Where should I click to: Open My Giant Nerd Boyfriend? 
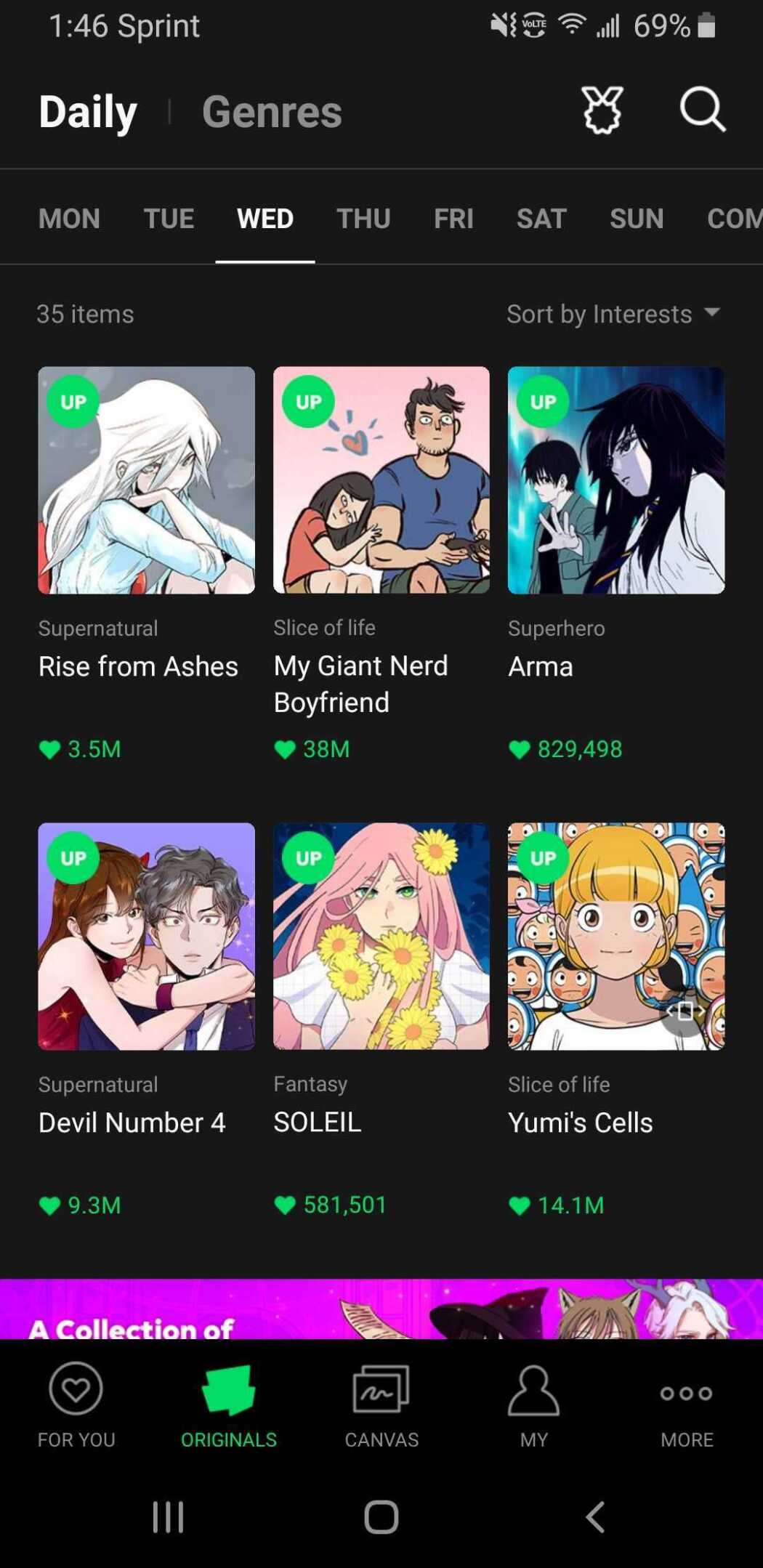[381, 478]
